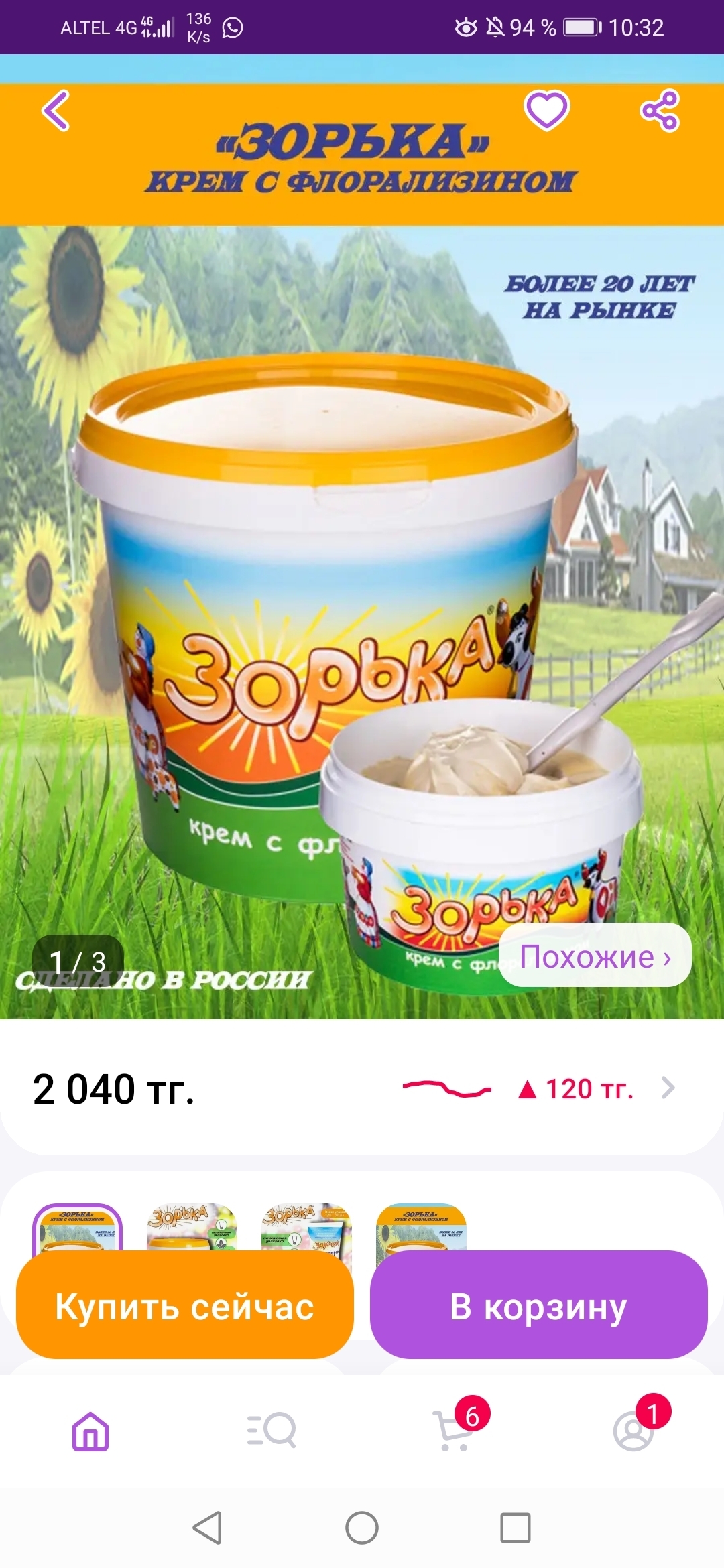
Task: Share this product
Action: tap(660, 111)
